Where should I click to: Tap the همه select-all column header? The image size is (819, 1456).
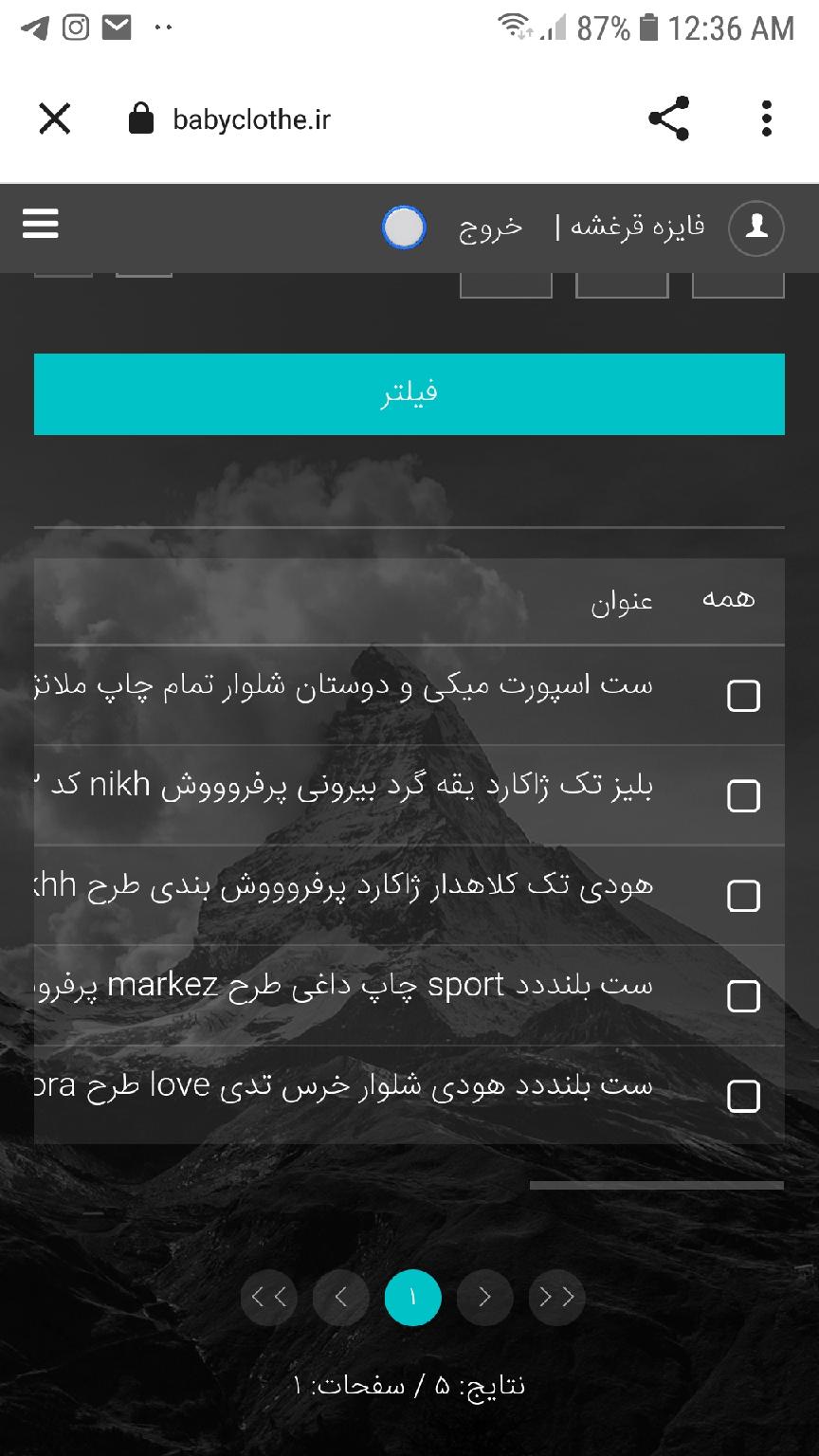point(728,599)
